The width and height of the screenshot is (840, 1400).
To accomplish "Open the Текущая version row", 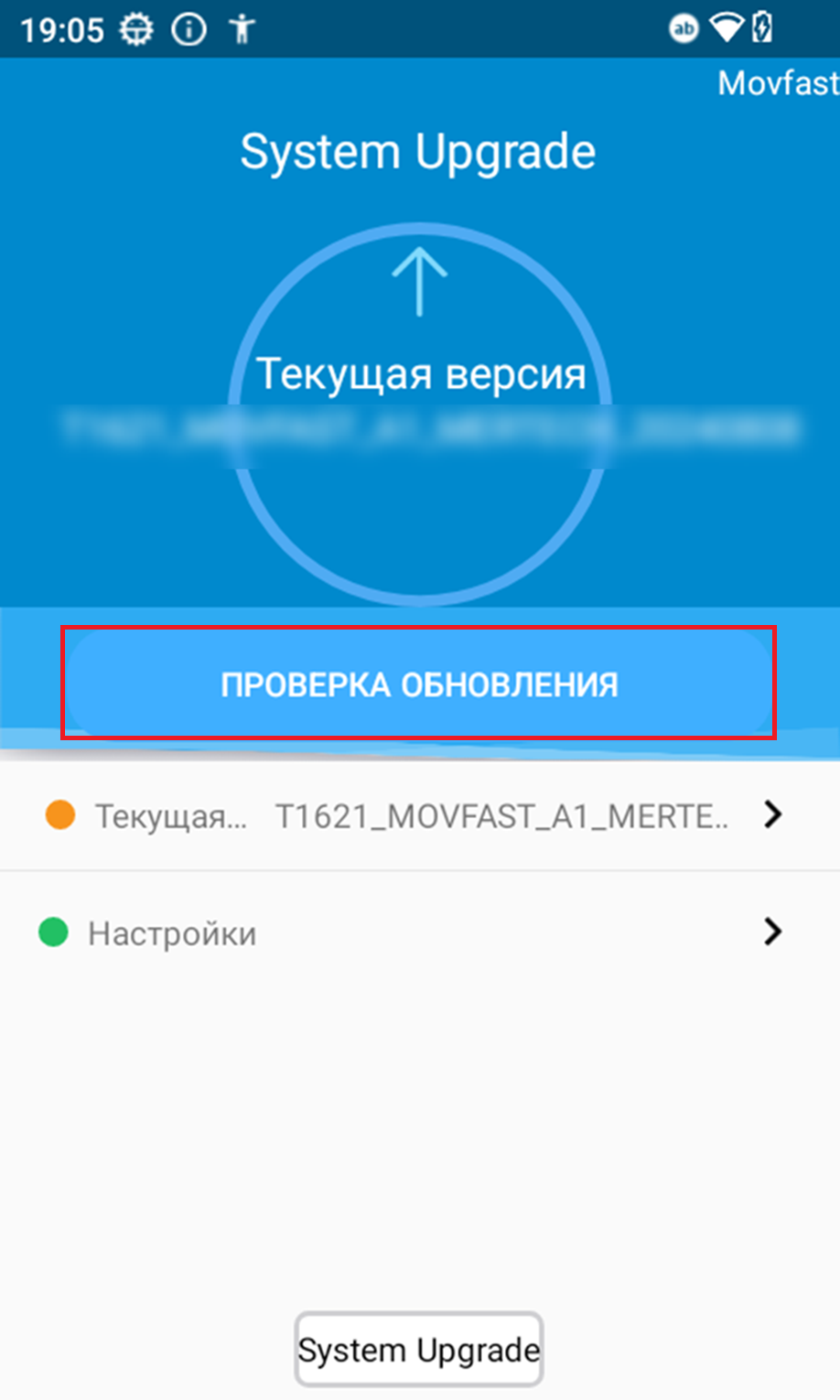I will click(x=419, y=815).
